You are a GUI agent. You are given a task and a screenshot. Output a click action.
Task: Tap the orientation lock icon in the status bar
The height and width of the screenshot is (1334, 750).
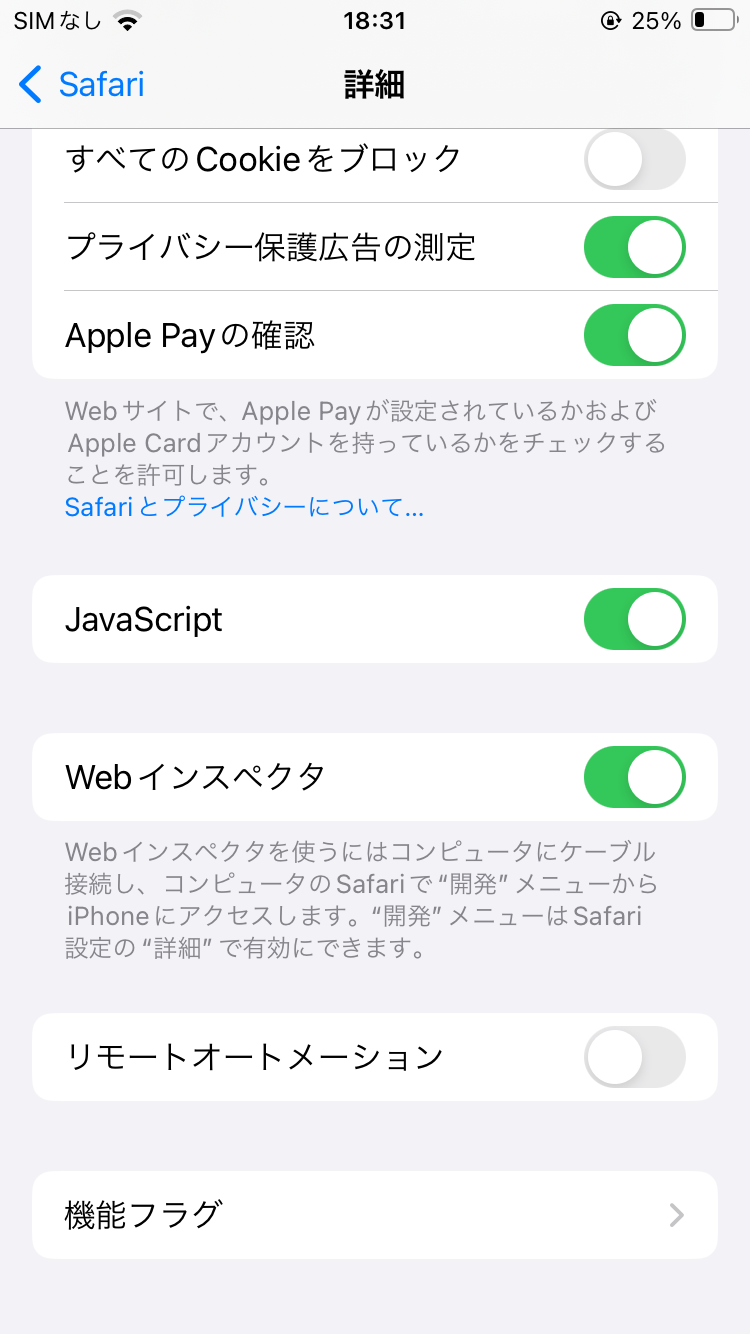[609, 19]
